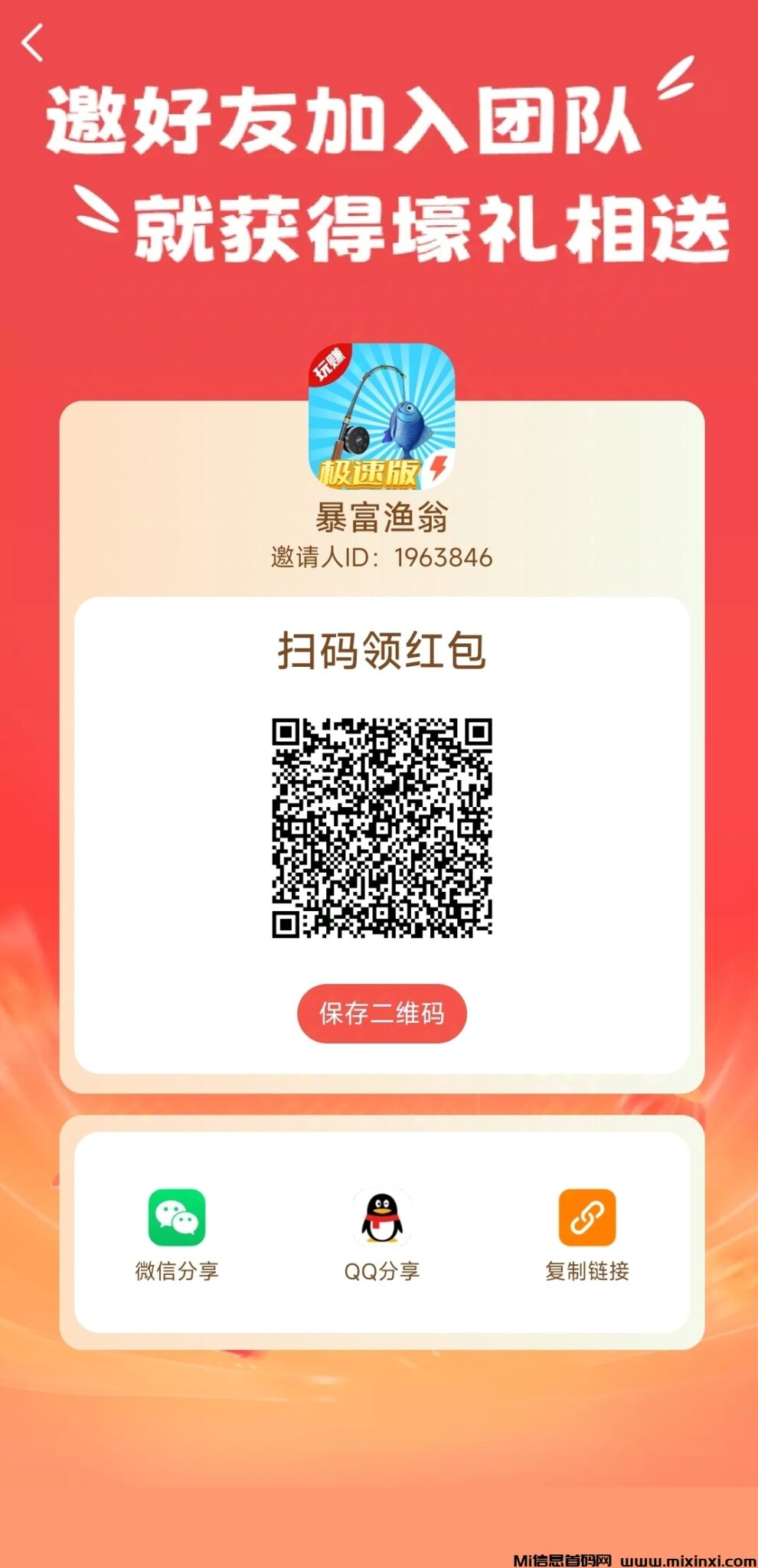Tap the 保存二维码 button
This screenshot has height=1568, width=758.
point(381,1013)
